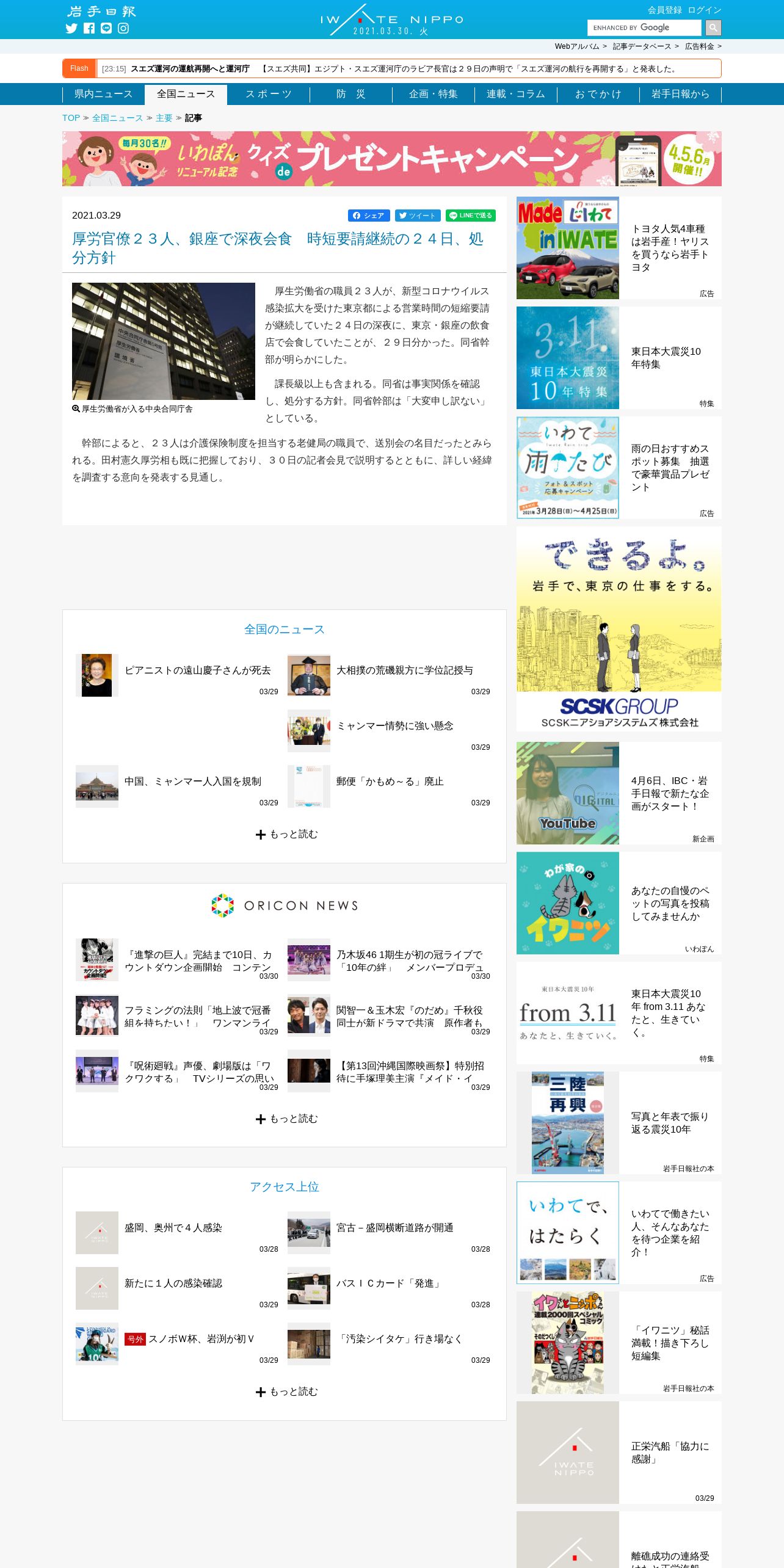This screenshot has height=1568, width=784.
Task: Open the ログイン link
Action: pyautogui.click(x=705, y=10)
